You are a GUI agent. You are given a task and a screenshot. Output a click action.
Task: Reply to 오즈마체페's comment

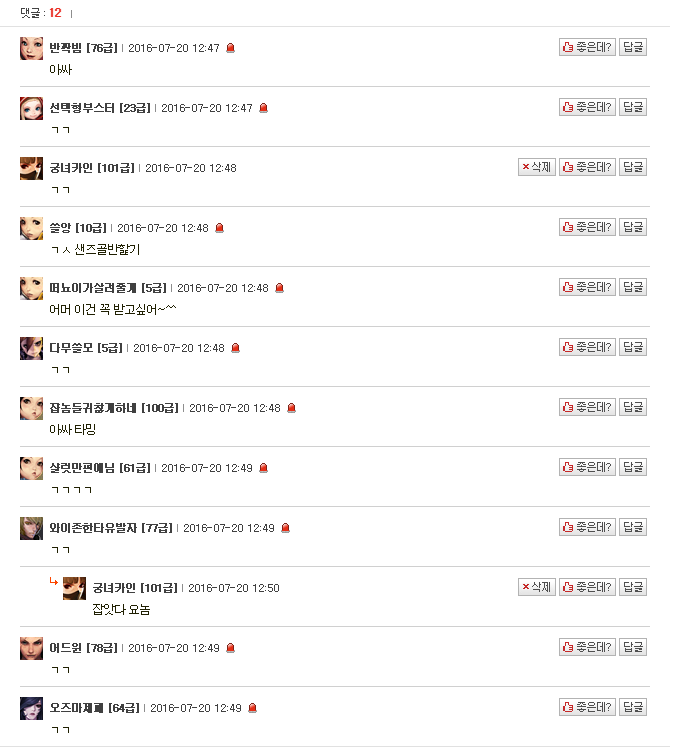633,707
